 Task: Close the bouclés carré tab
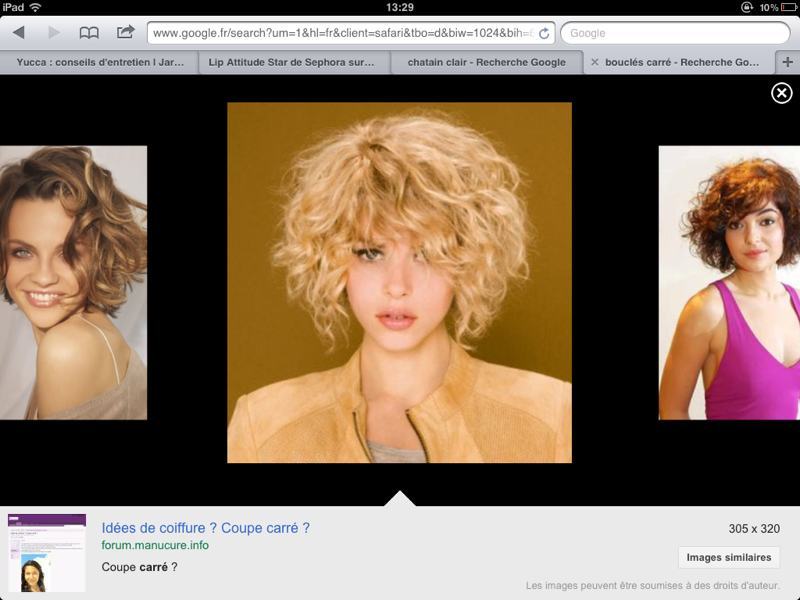click(595, 62)
